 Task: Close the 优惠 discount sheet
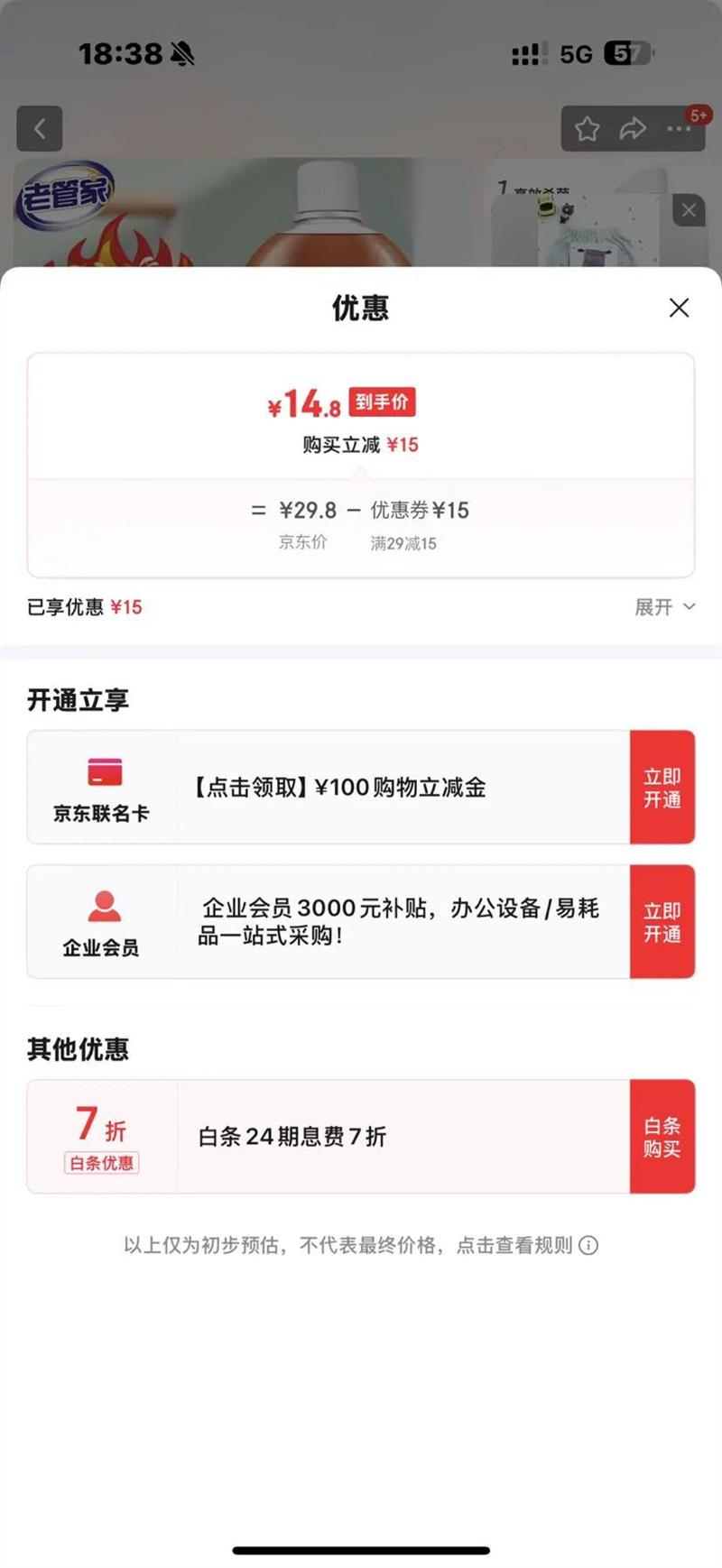[679, 308]
